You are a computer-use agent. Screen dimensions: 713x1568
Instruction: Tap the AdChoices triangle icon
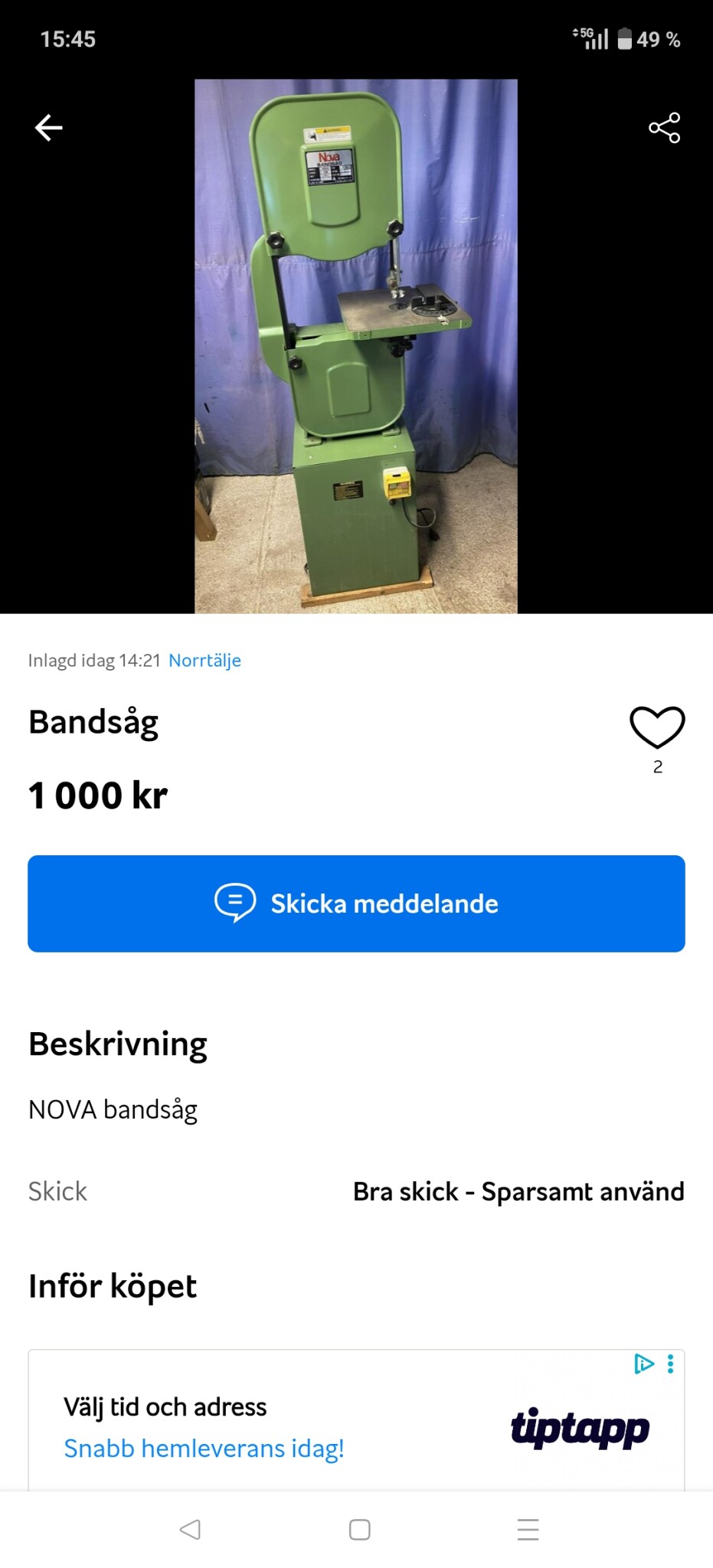[x=644, y=1364]
